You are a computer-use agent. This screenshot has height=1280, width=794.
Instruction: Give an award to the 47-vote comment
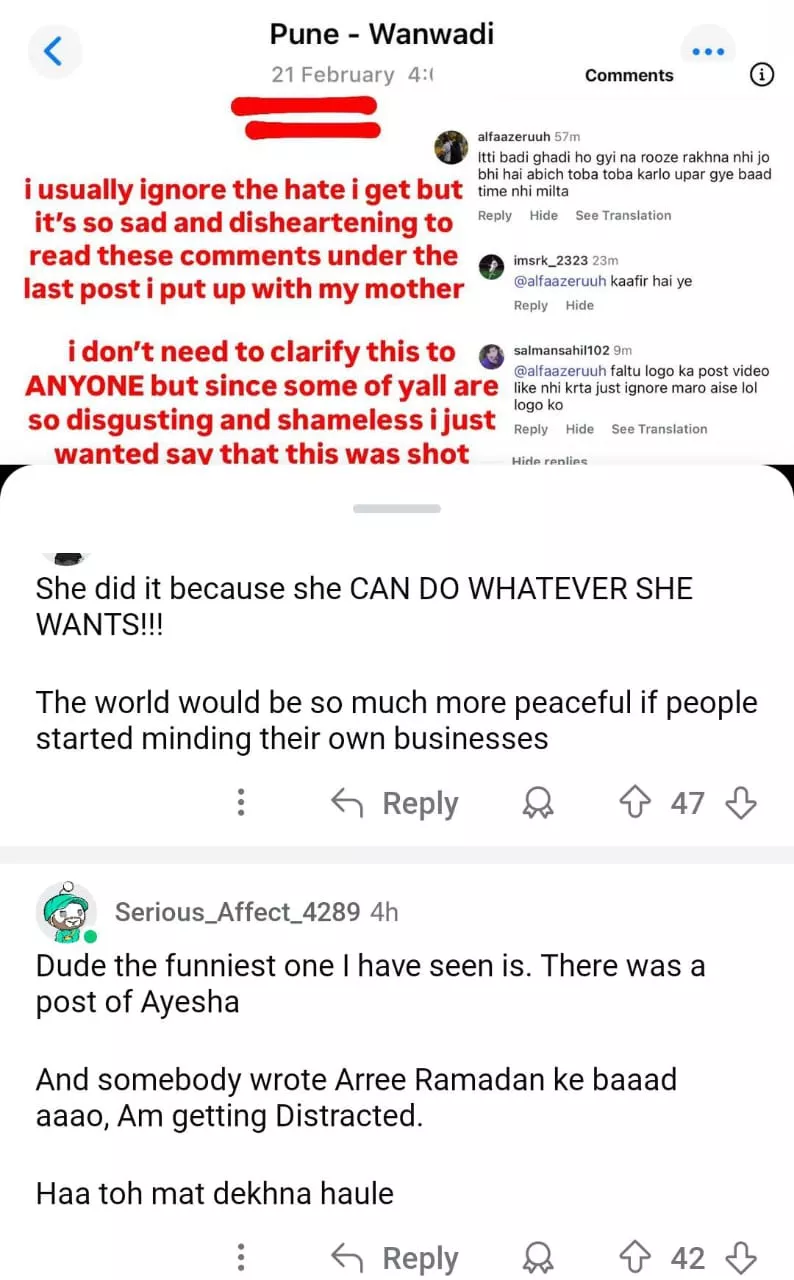pyautogui.click(x=538, y=803)
